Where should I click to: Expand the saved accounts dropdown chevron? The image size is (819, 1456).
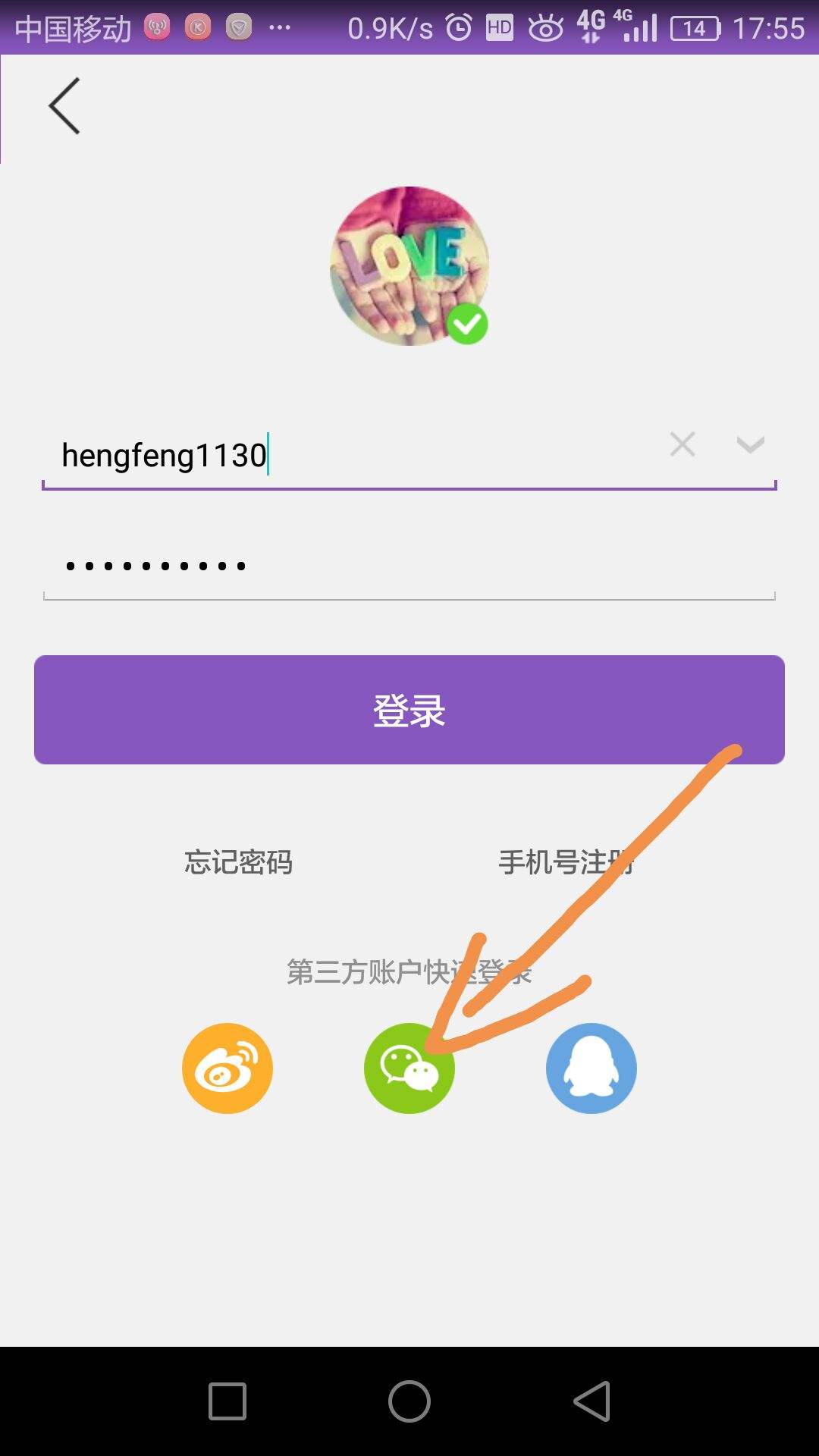pos(750,444)
